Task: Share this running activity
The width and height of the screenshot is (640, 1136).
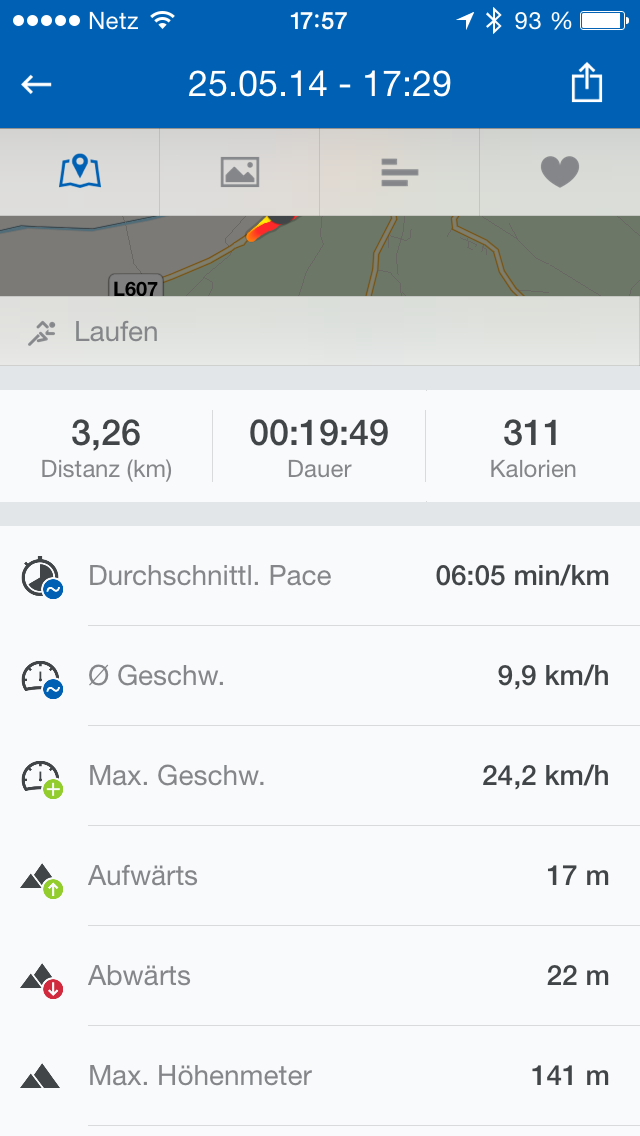Action: 587,84
